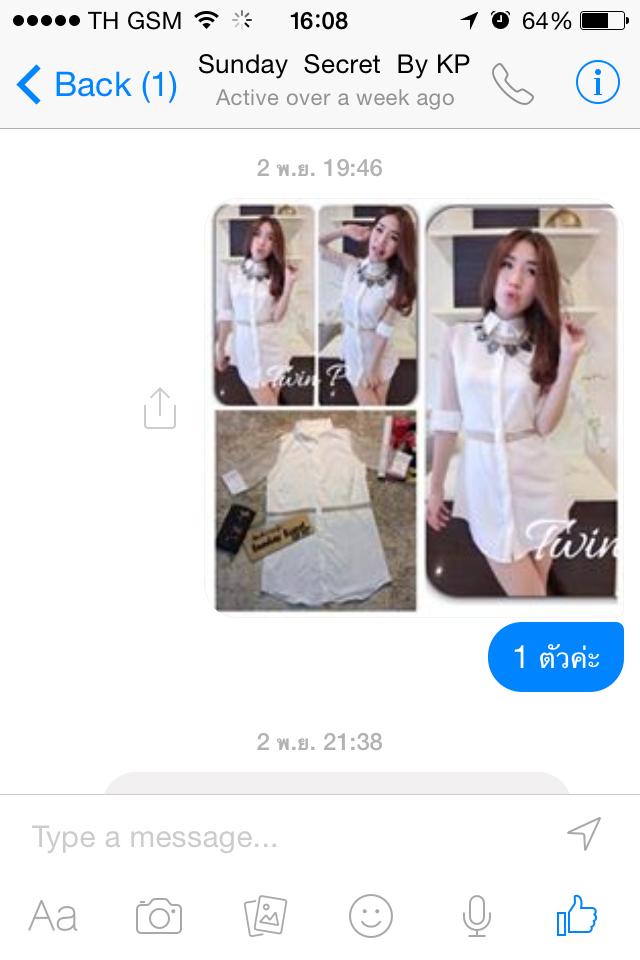Open conversation info details
The height and width of the screenshot is (960, 640).
(598, 83)
